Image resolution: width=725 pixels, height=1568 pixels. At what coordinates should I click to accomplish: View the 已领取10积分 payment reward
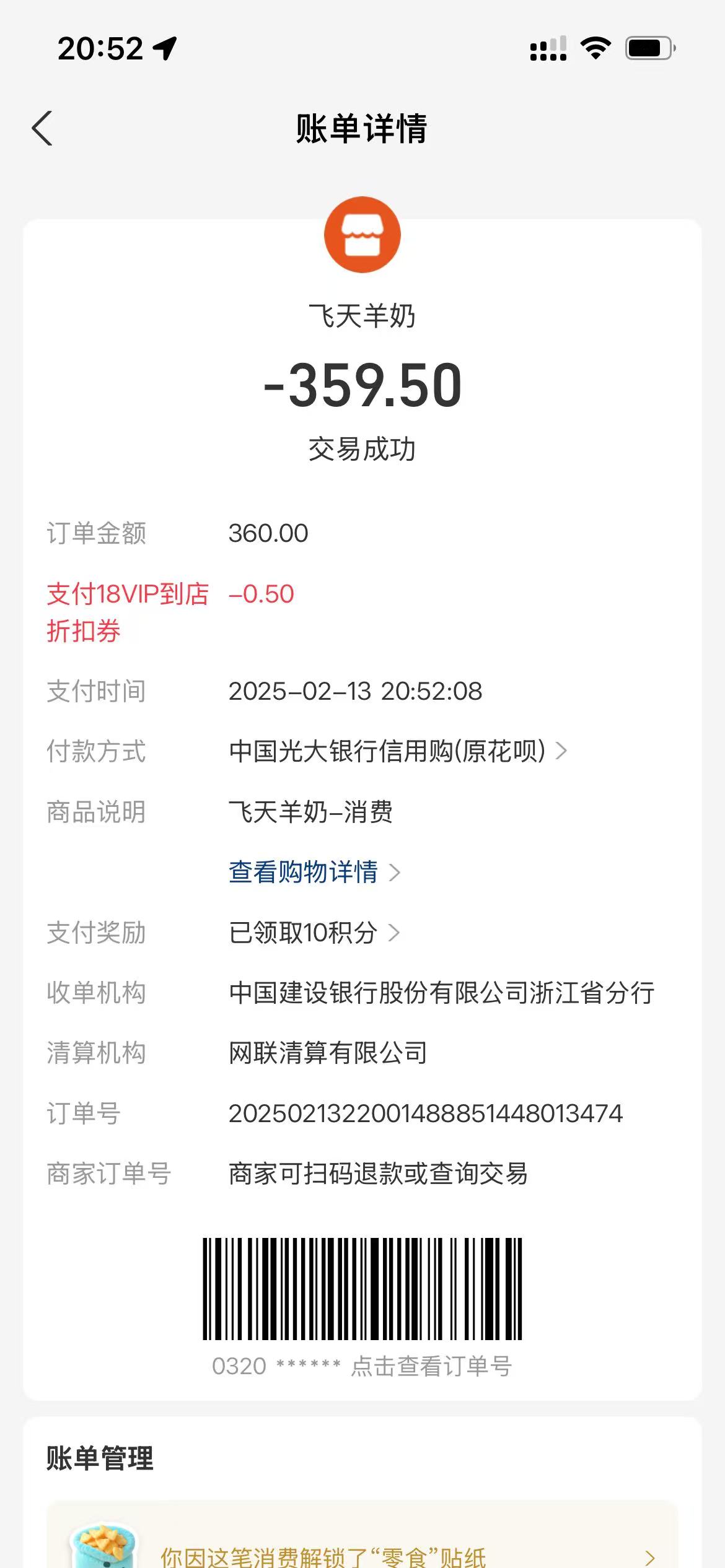coord(314,932)
